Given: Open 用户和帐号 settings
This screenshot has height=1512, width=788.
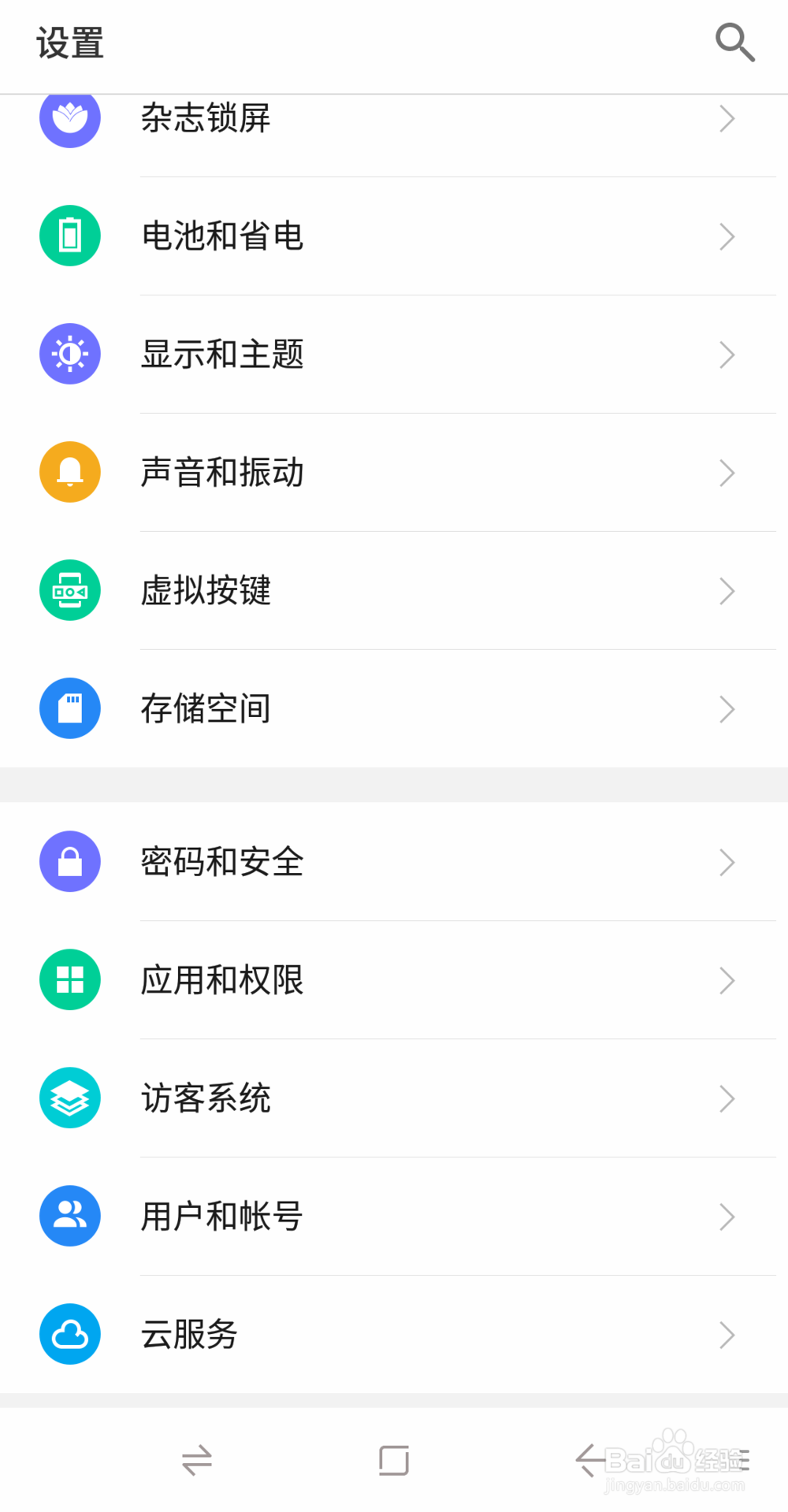Looking at the screenshot, I should pos(394,1217).
